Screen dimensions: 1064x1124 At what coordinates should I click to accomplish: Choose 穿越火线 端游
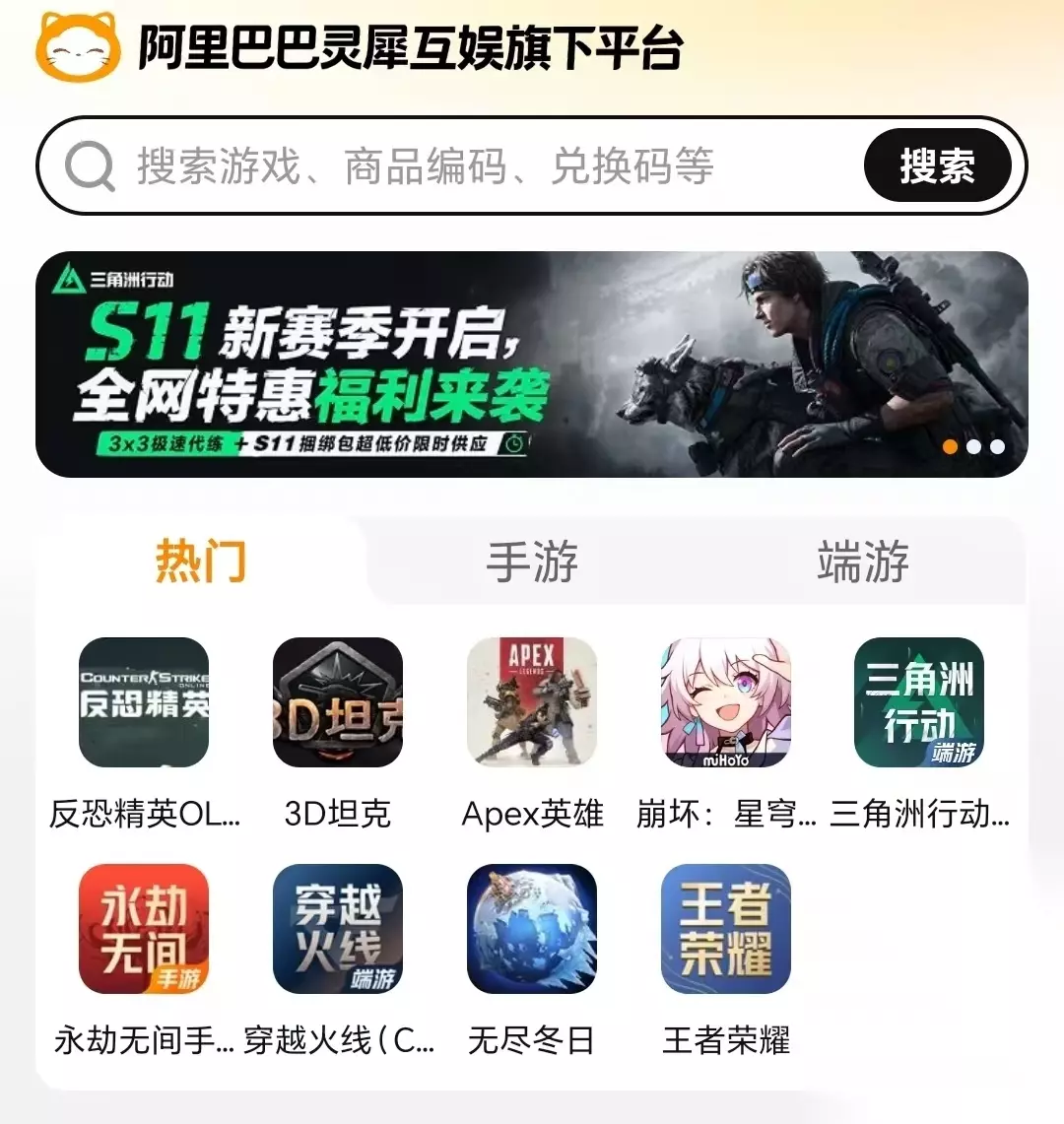[338, 960]
